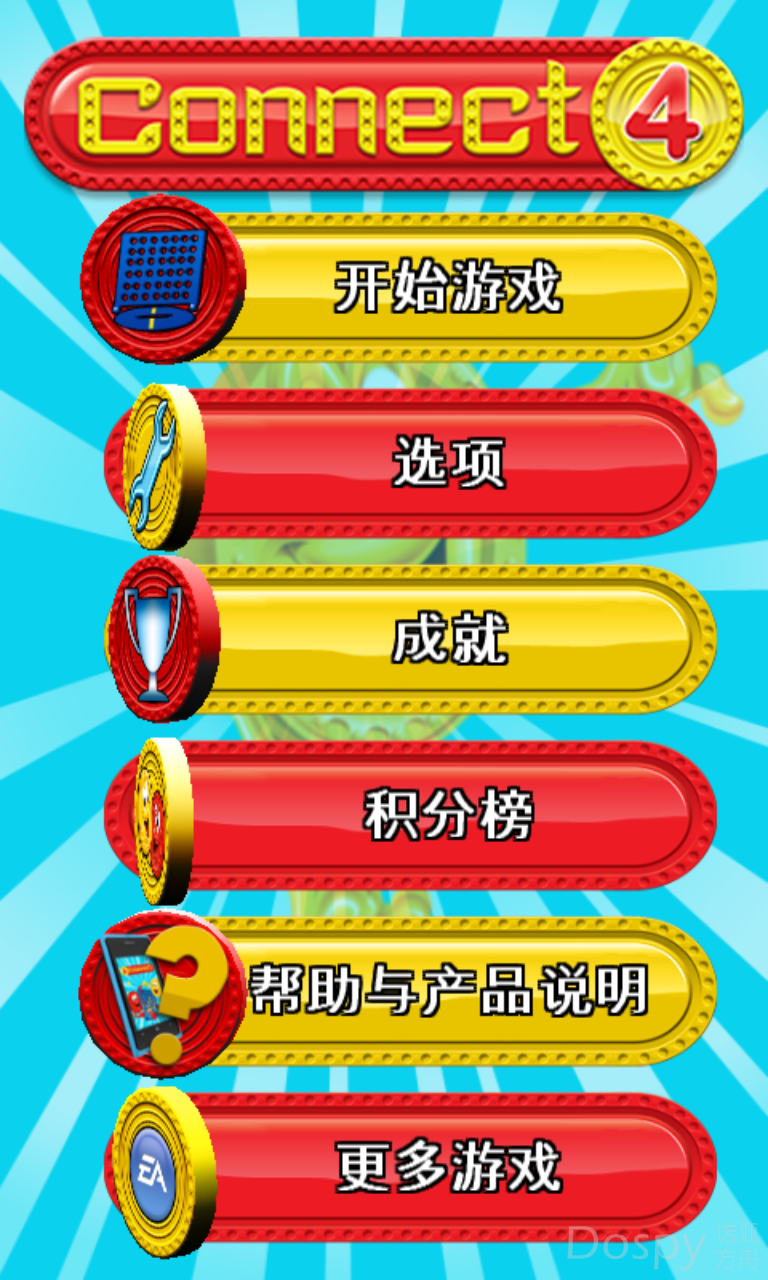View the 成就 achievements
The width and height of the screenshot is (768, 1280).
(447, 640)
